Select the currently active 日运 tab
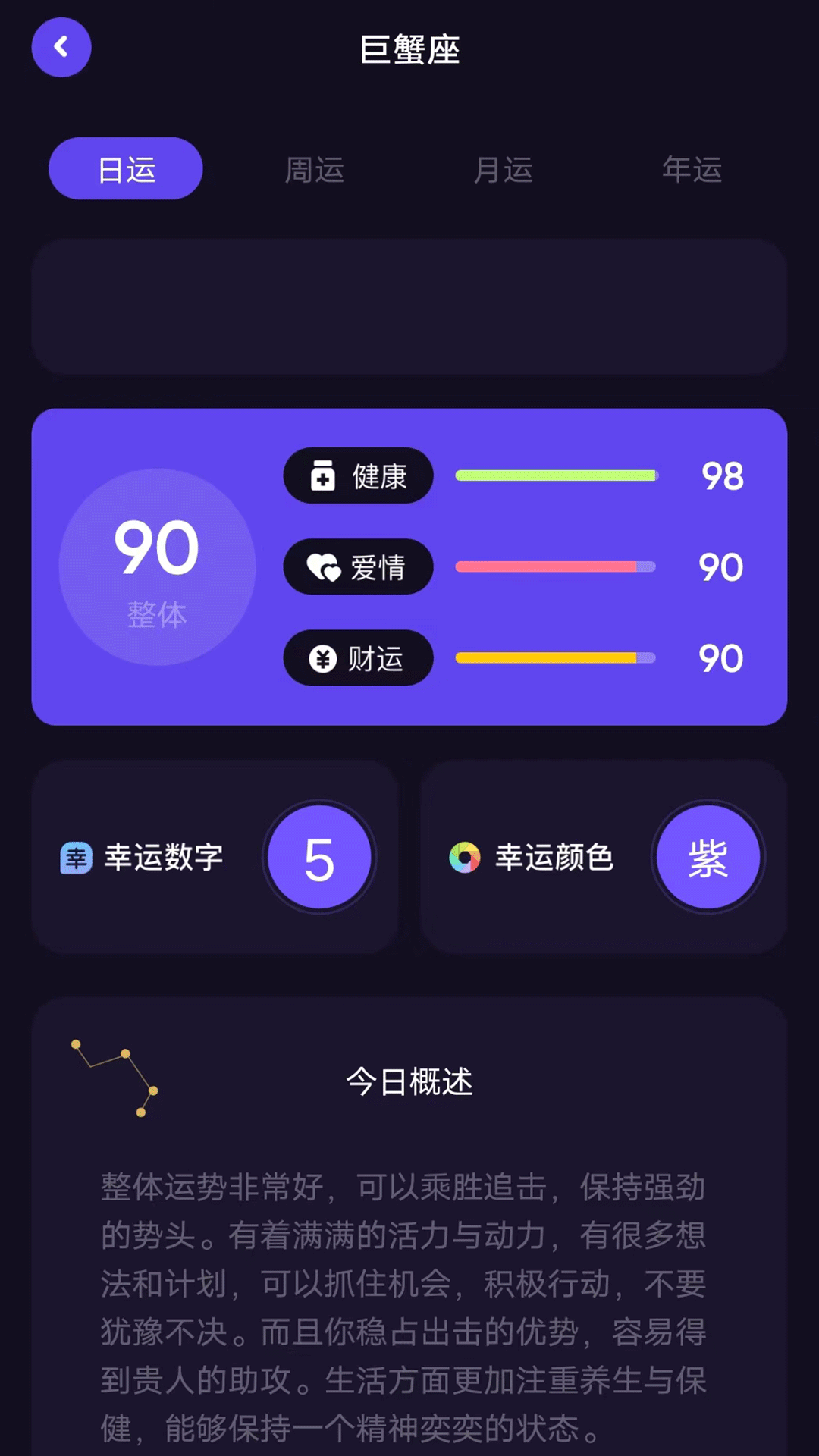Viewport: 819px width, 1456px height. 125,168
